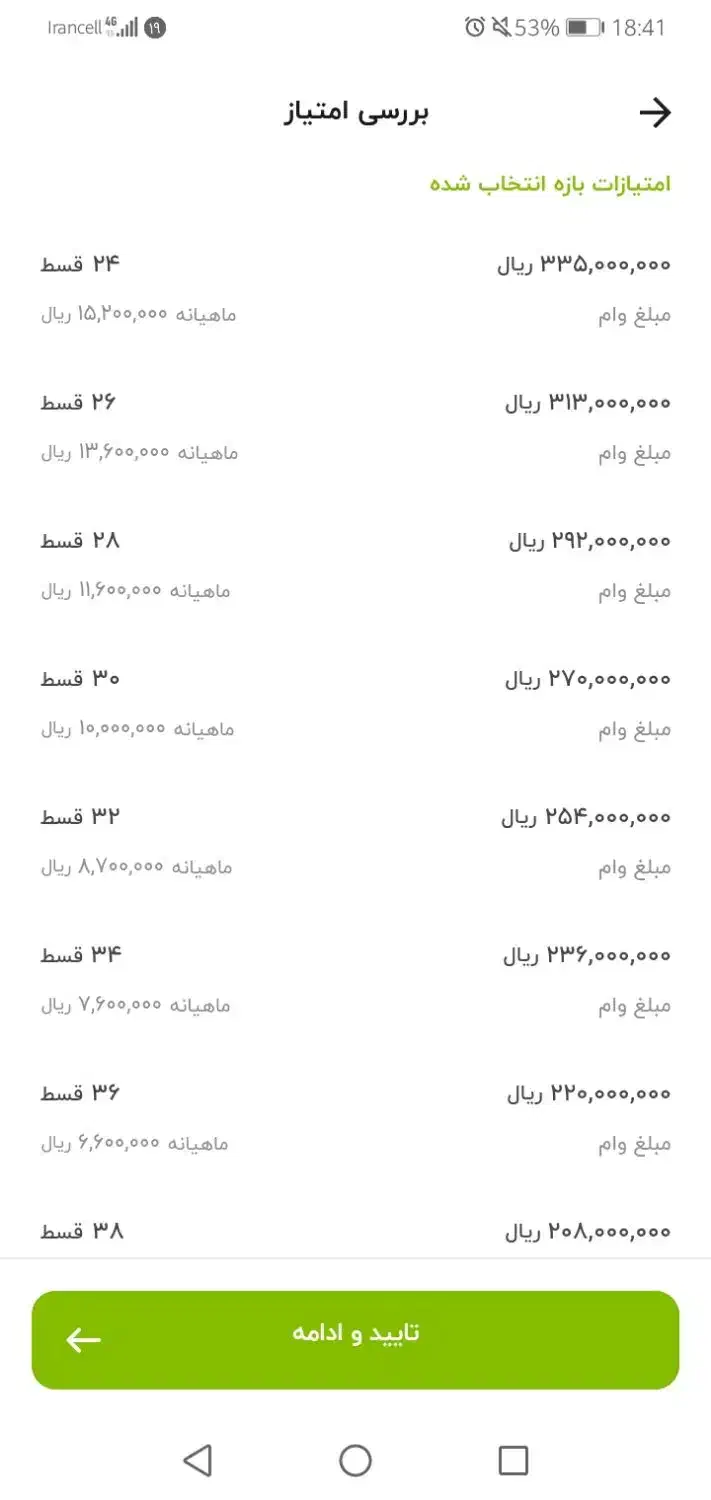Tap the back arrow in the header
This screenshot has width=711, height=1500.
coord(655,113)
